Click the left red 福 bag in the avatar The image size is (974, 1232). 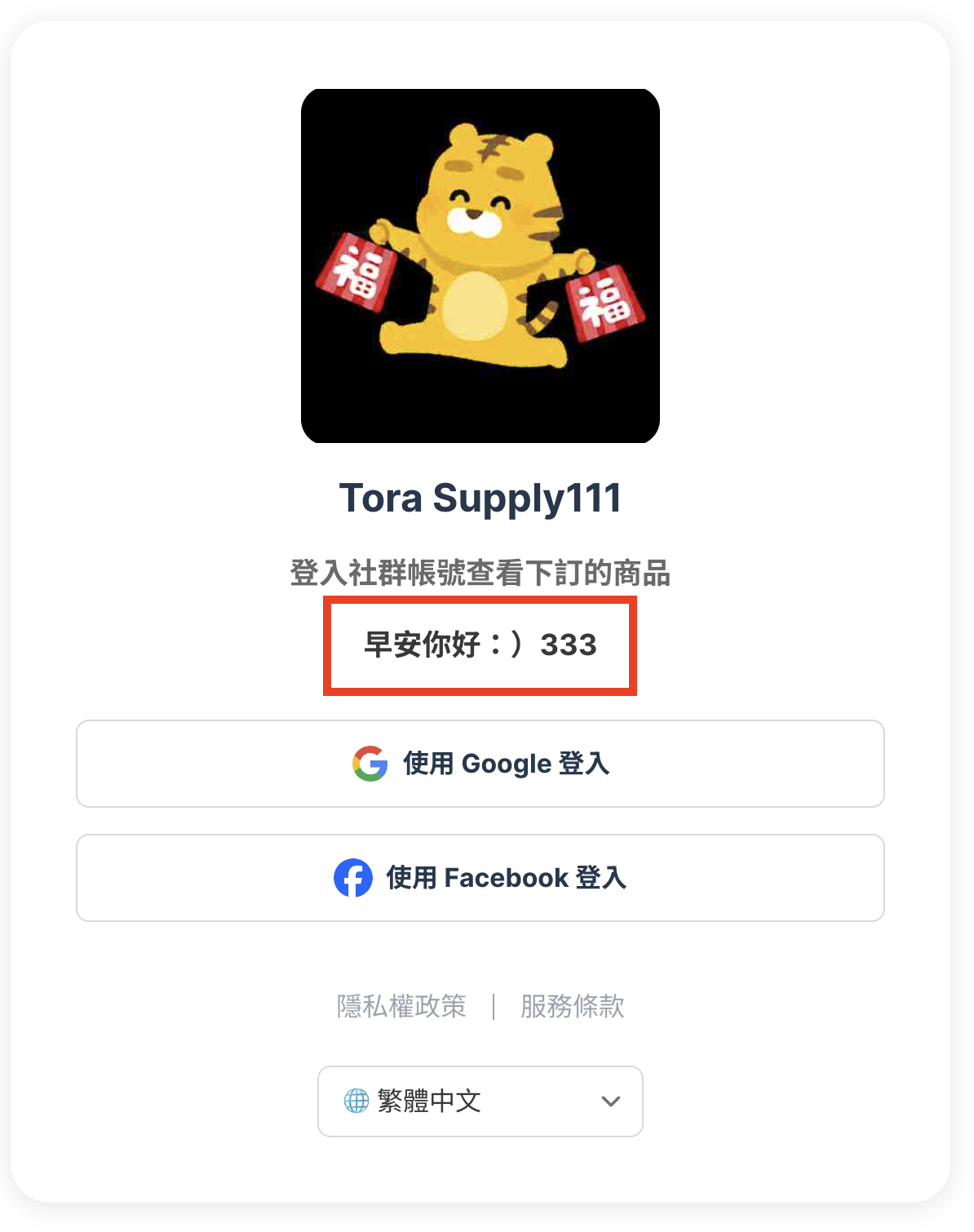tap(359, 274)
